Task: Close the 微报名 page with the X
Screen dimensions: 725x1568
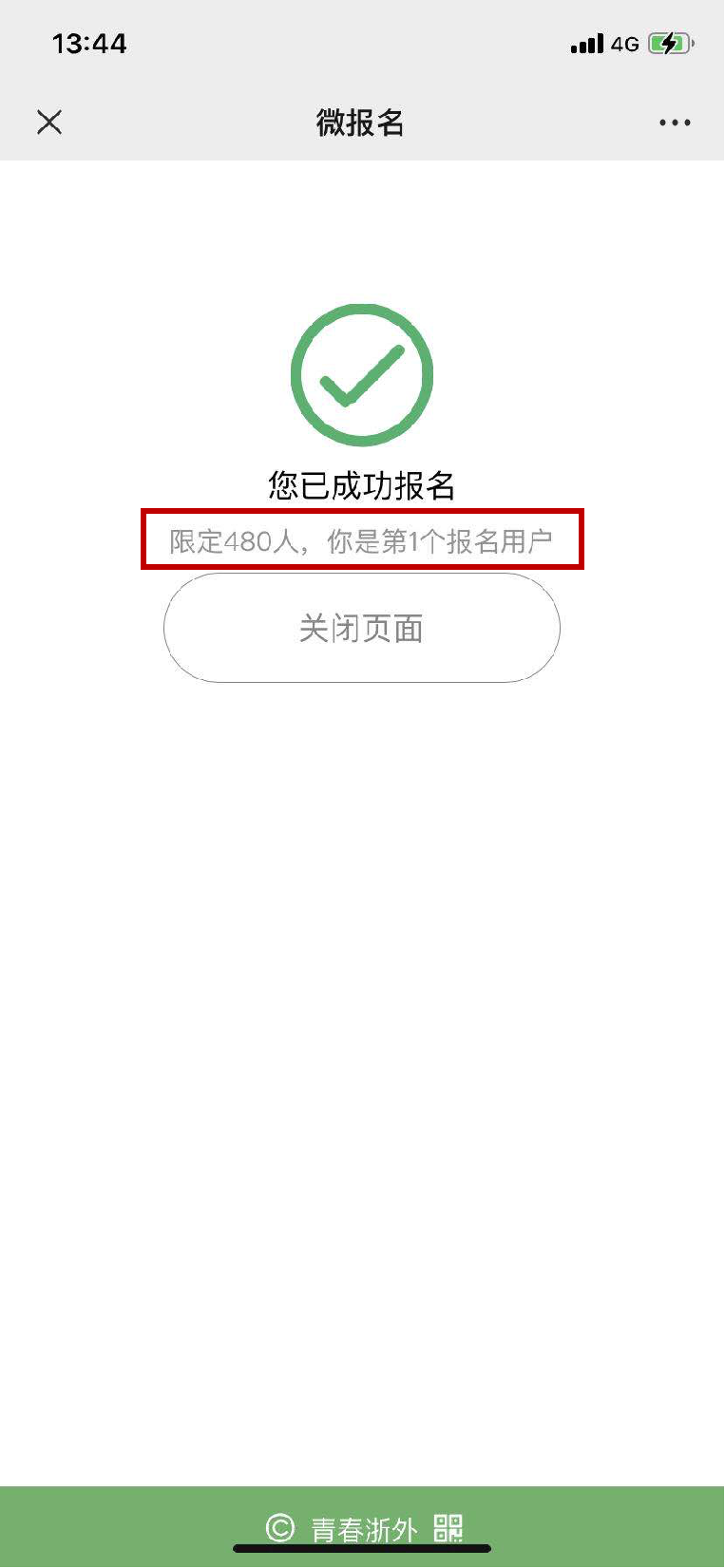Action: 49,122
